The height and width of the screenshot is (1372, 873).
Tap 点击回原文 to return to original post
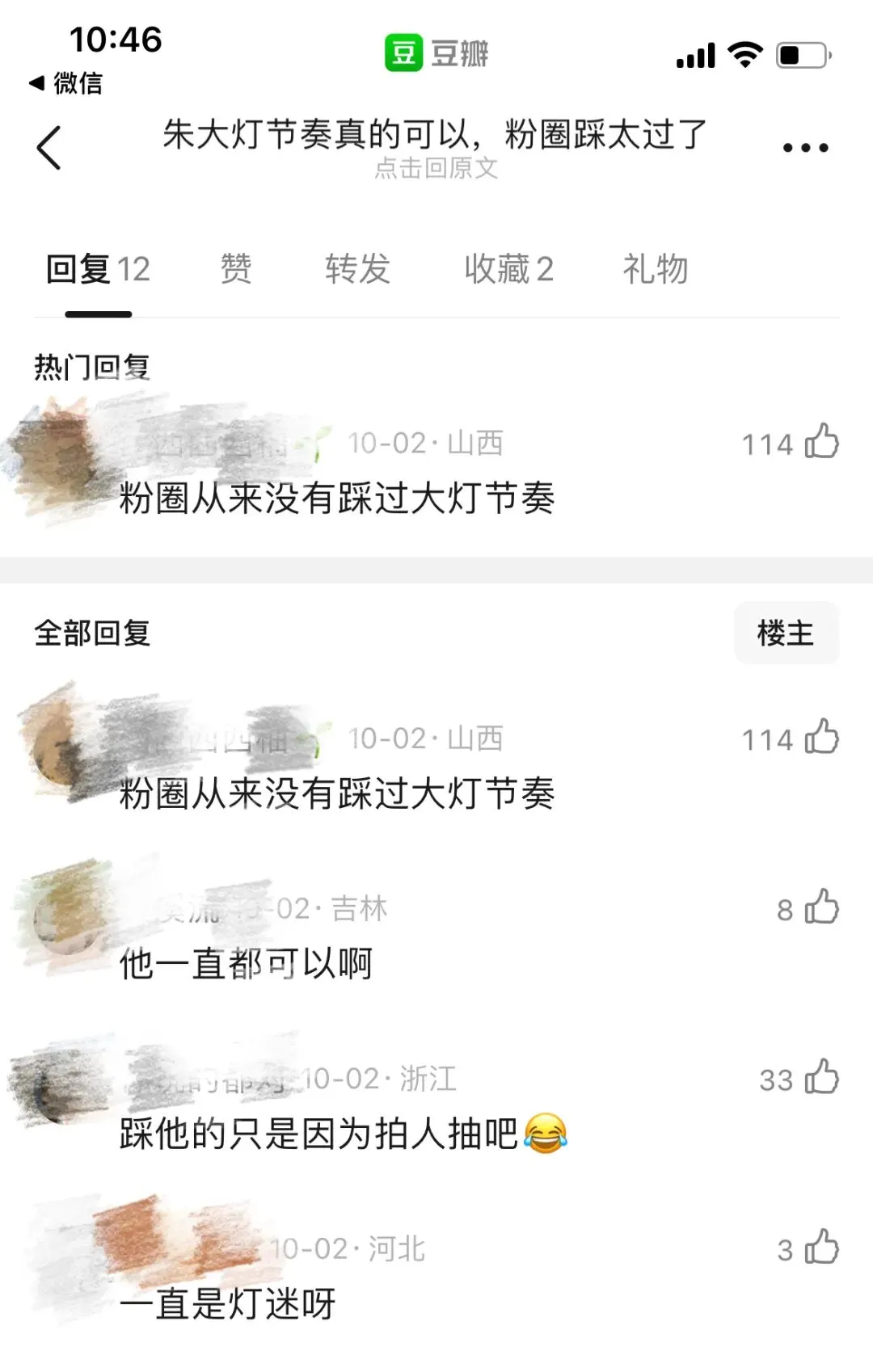[x=436, y=168]
